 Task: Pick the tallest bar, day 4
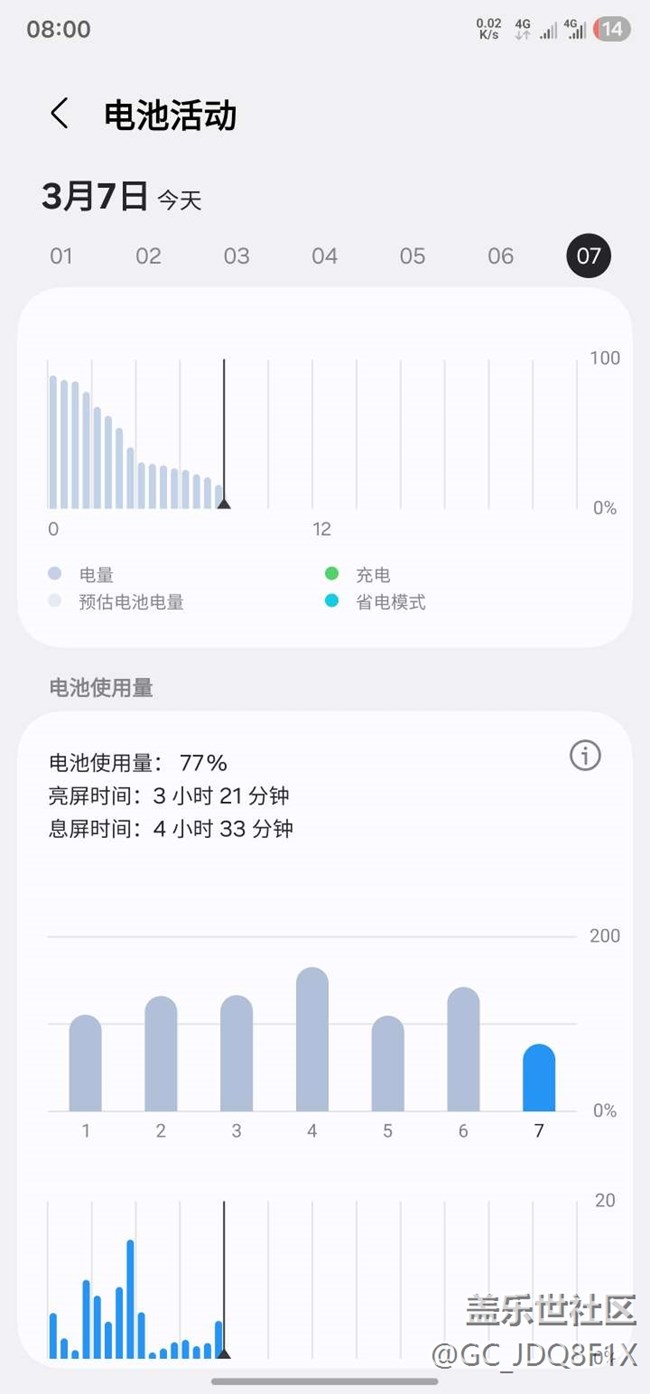tap(312, 1040)
